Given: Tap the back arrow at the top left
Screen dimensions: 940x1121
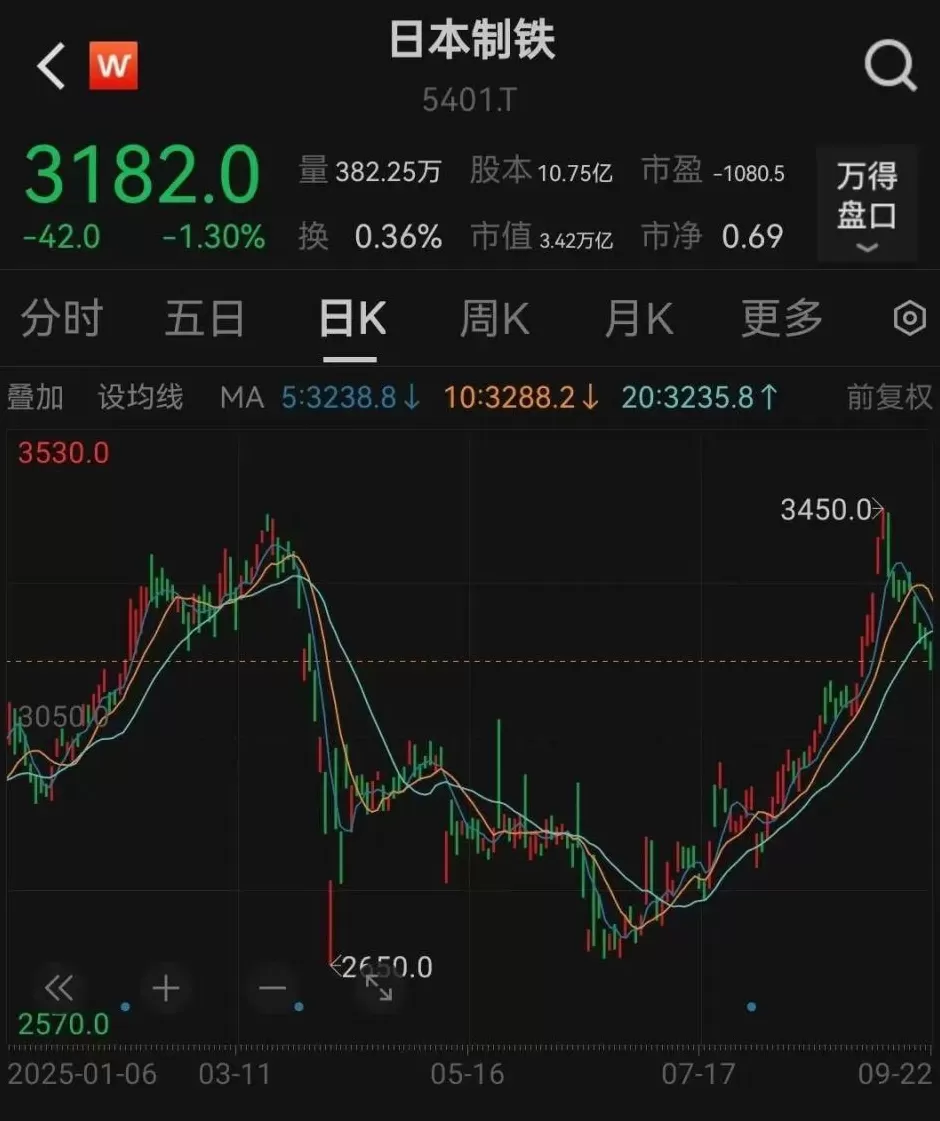Looking at the screenshot, I should [50, 66].
